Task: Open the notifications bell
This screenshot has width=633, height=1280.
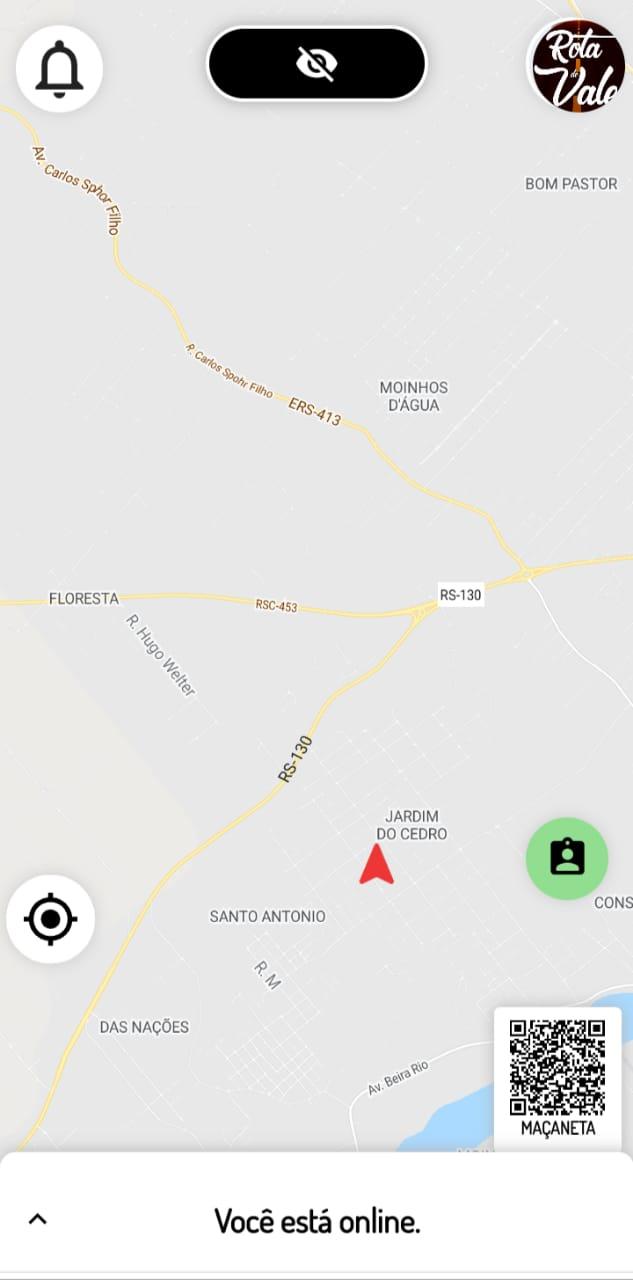Action: click(59, 69)
